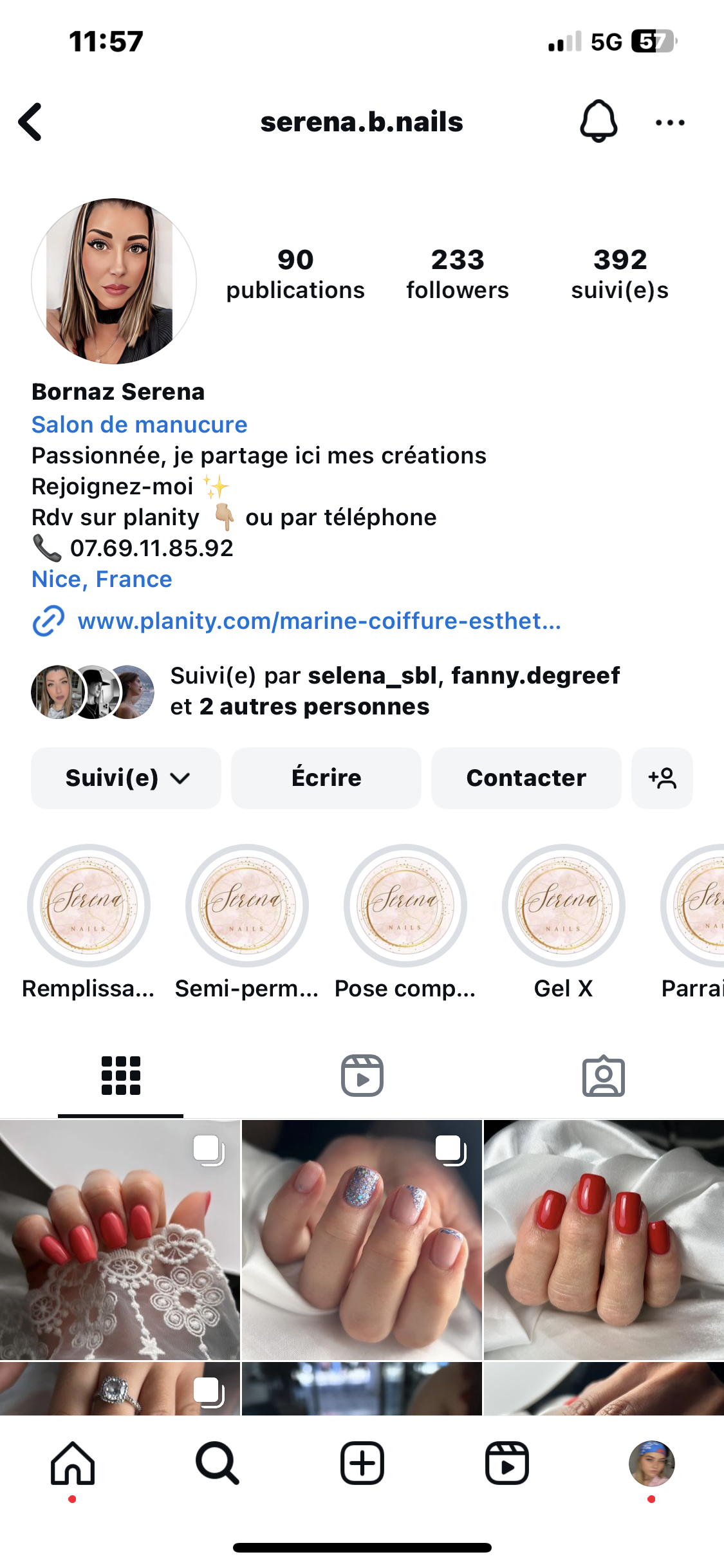The height and width of the screenshot is (1568, 724).
Task: Tap the Contacter button
Action: (526, 778)
